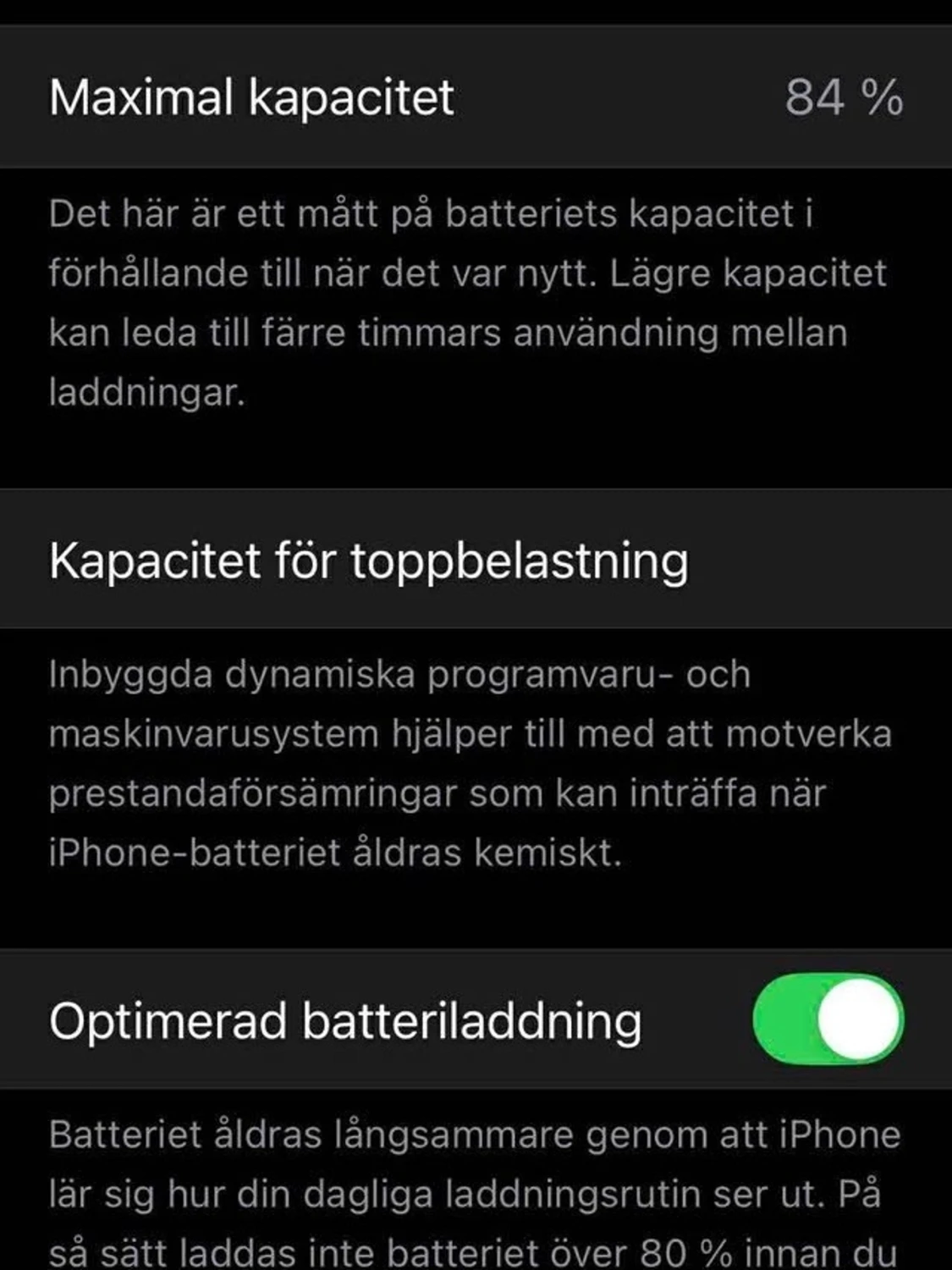
Task: Click the separator below Maximal kapacitet
Action: 476,159
